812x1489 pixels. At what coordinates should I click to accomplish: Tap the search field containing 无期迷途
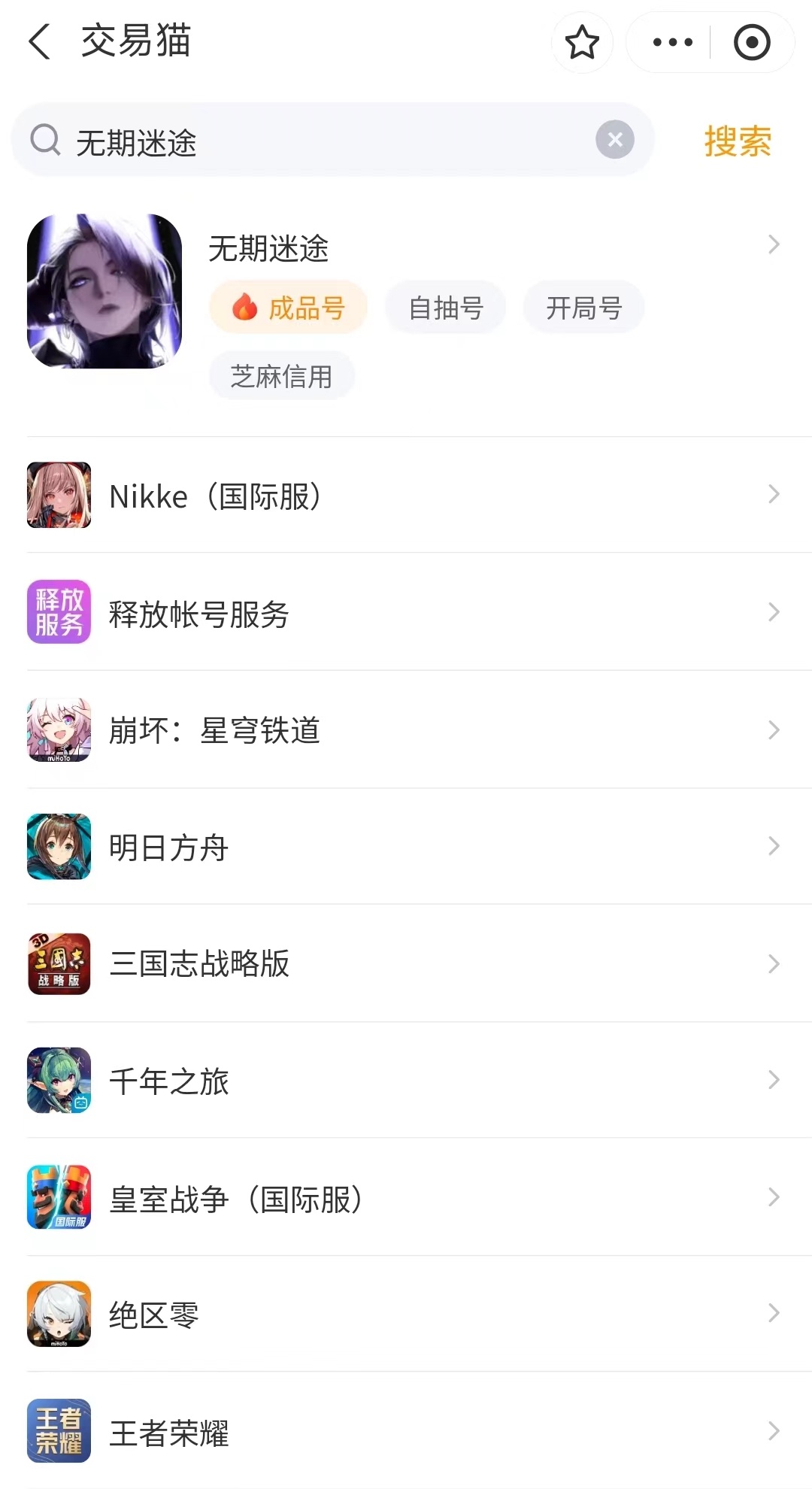[x=316, y=141]
